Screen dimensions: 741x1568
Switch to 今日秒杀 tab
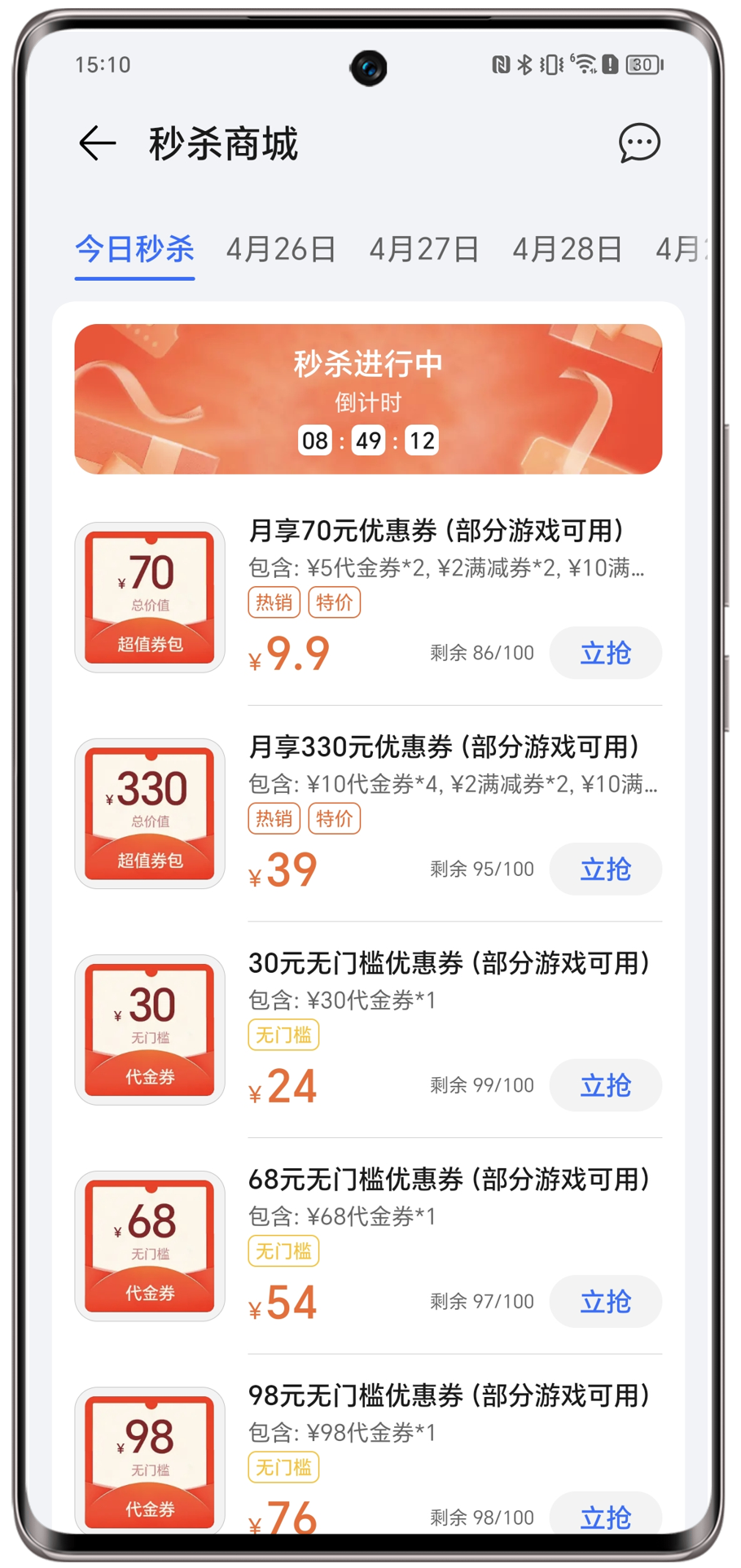pyautogui.click(x=135, y=249)
